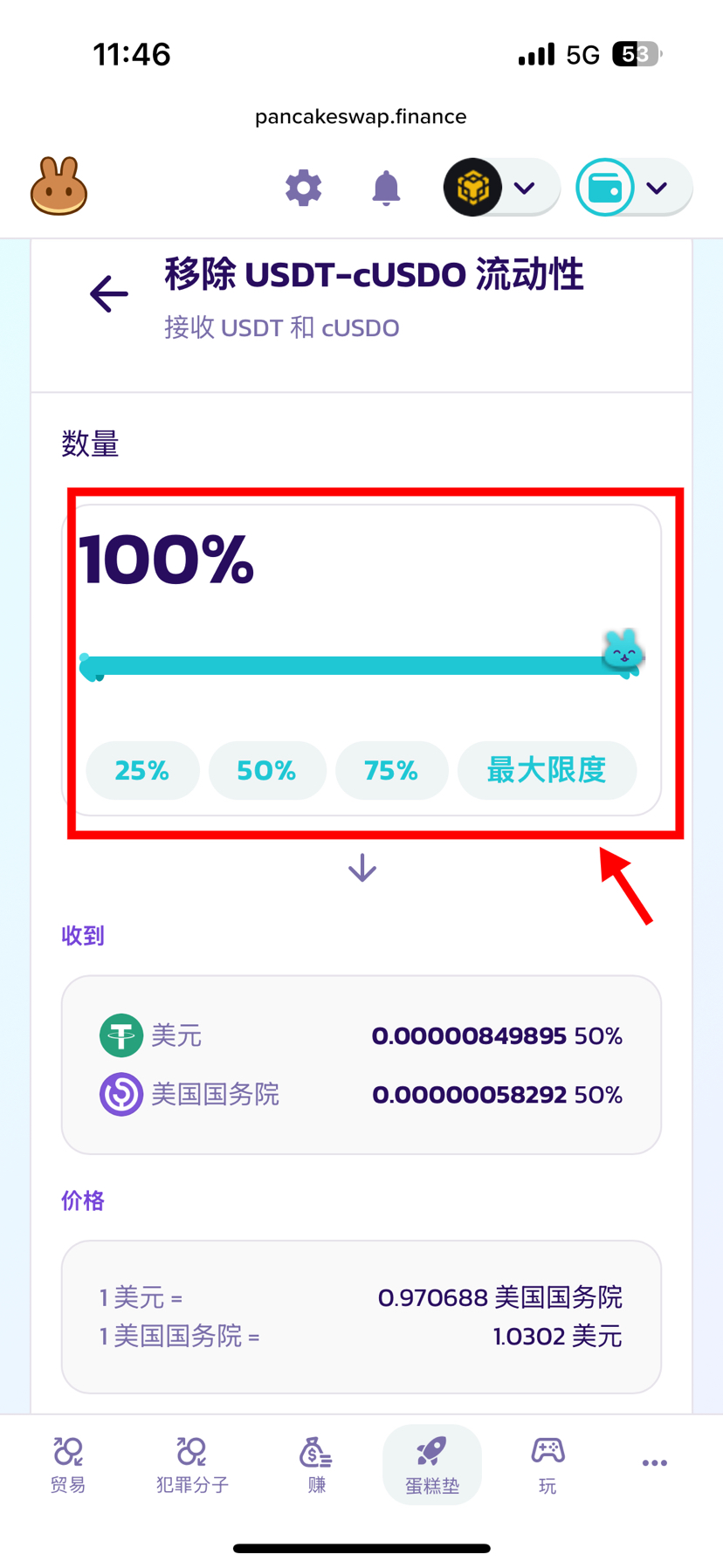
Task: Go back with the arrow icon
Action: [109, 294]
